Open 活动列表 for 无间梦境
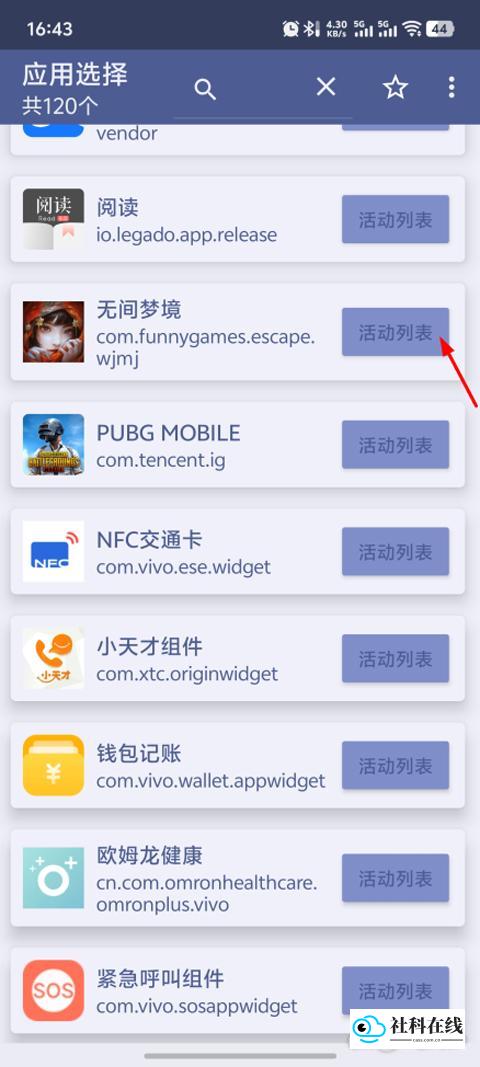 point(396,331)
